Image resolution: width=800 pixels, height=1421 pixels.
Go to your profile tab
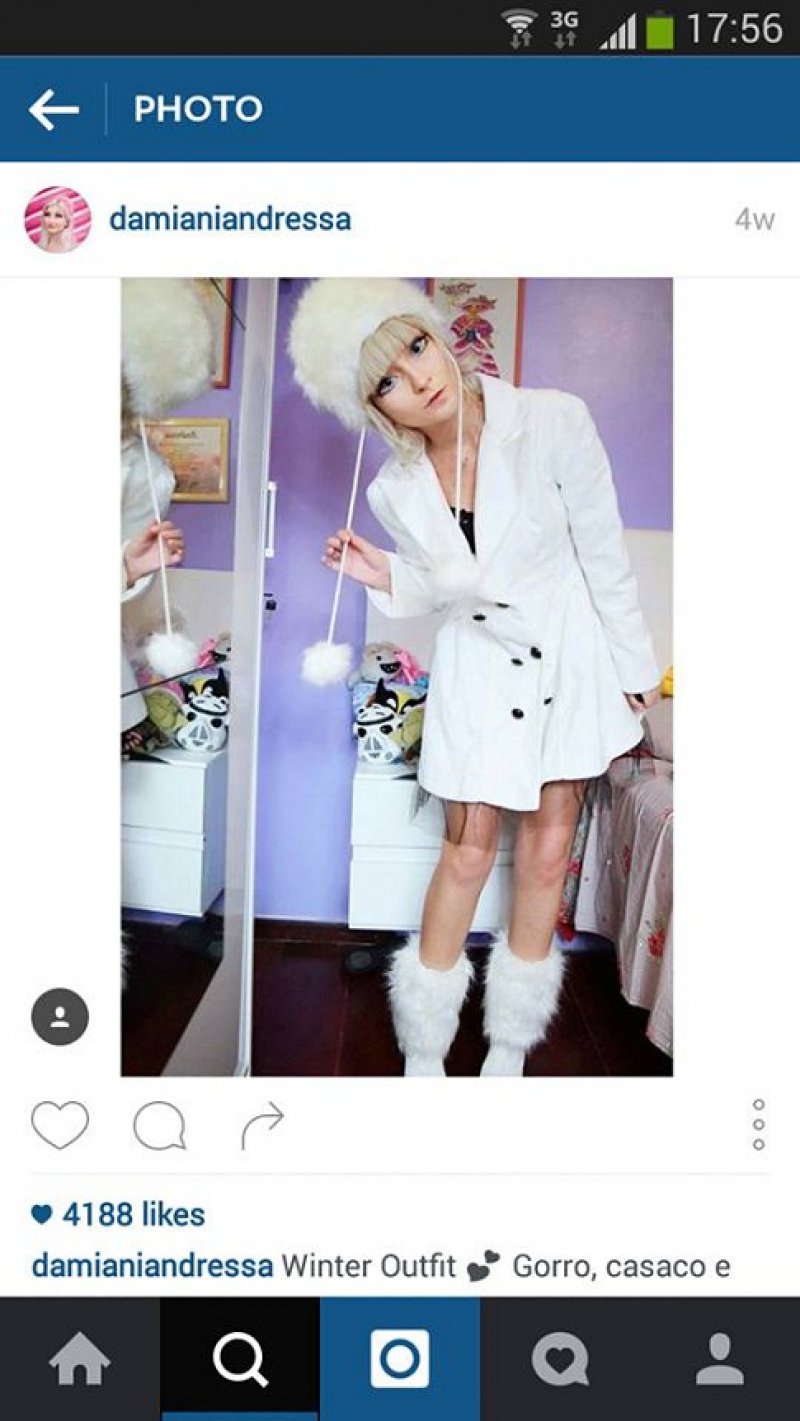(x=720, y=1360)
